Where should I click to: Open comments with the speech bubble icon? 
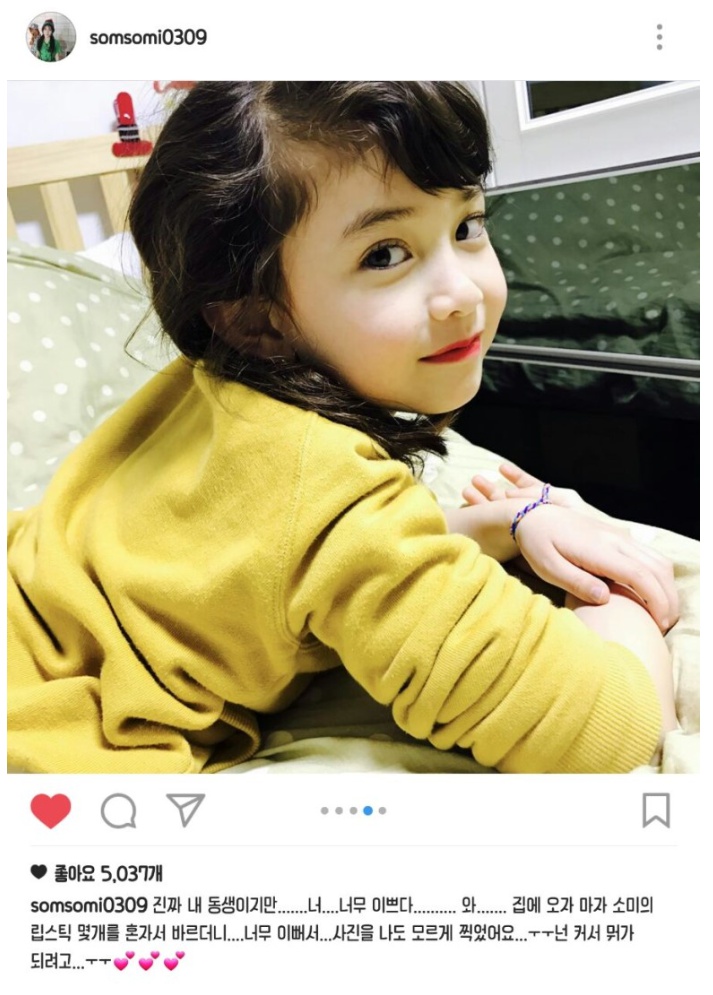119,810
